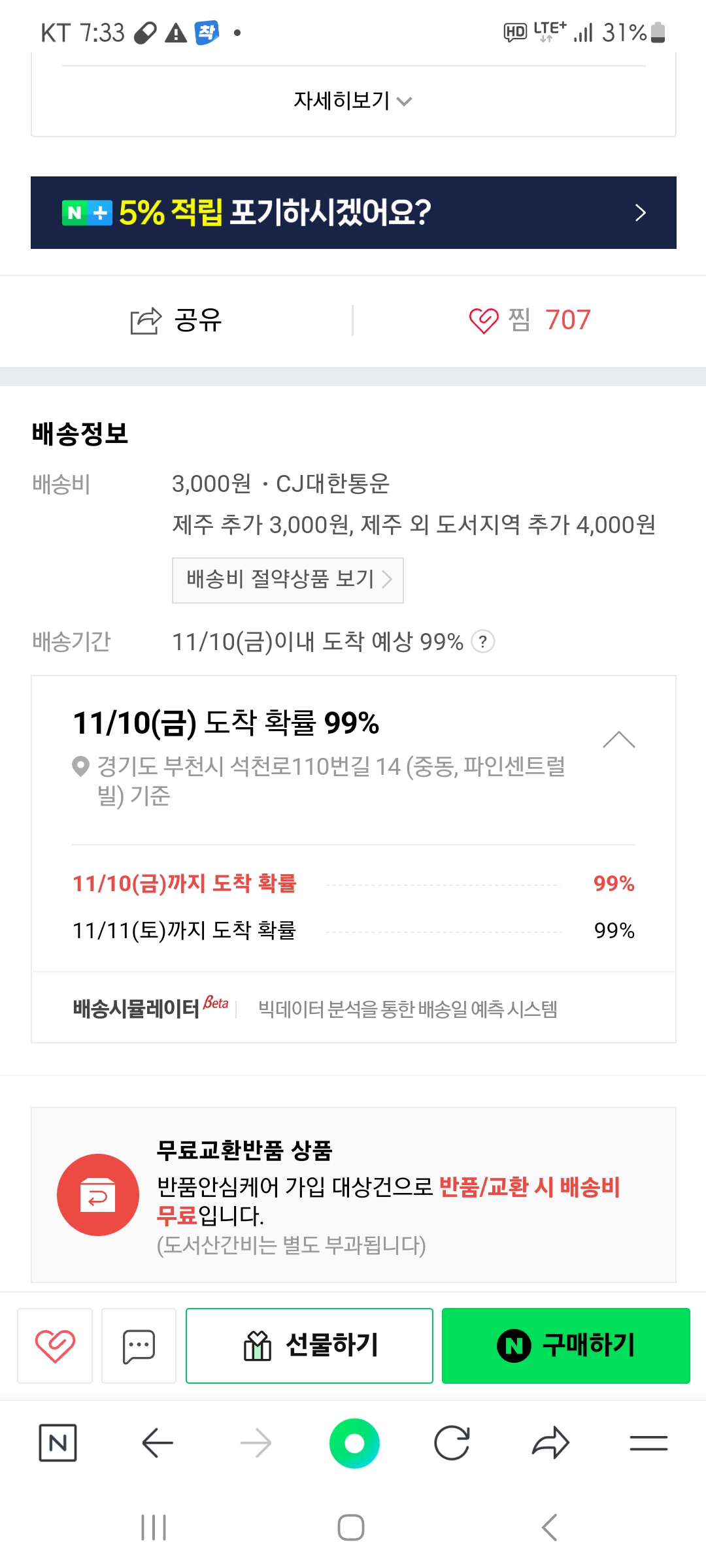Send as gift with 선물하기
The width and height of the screenshot is (706, 1568).
click(309, 1346)
